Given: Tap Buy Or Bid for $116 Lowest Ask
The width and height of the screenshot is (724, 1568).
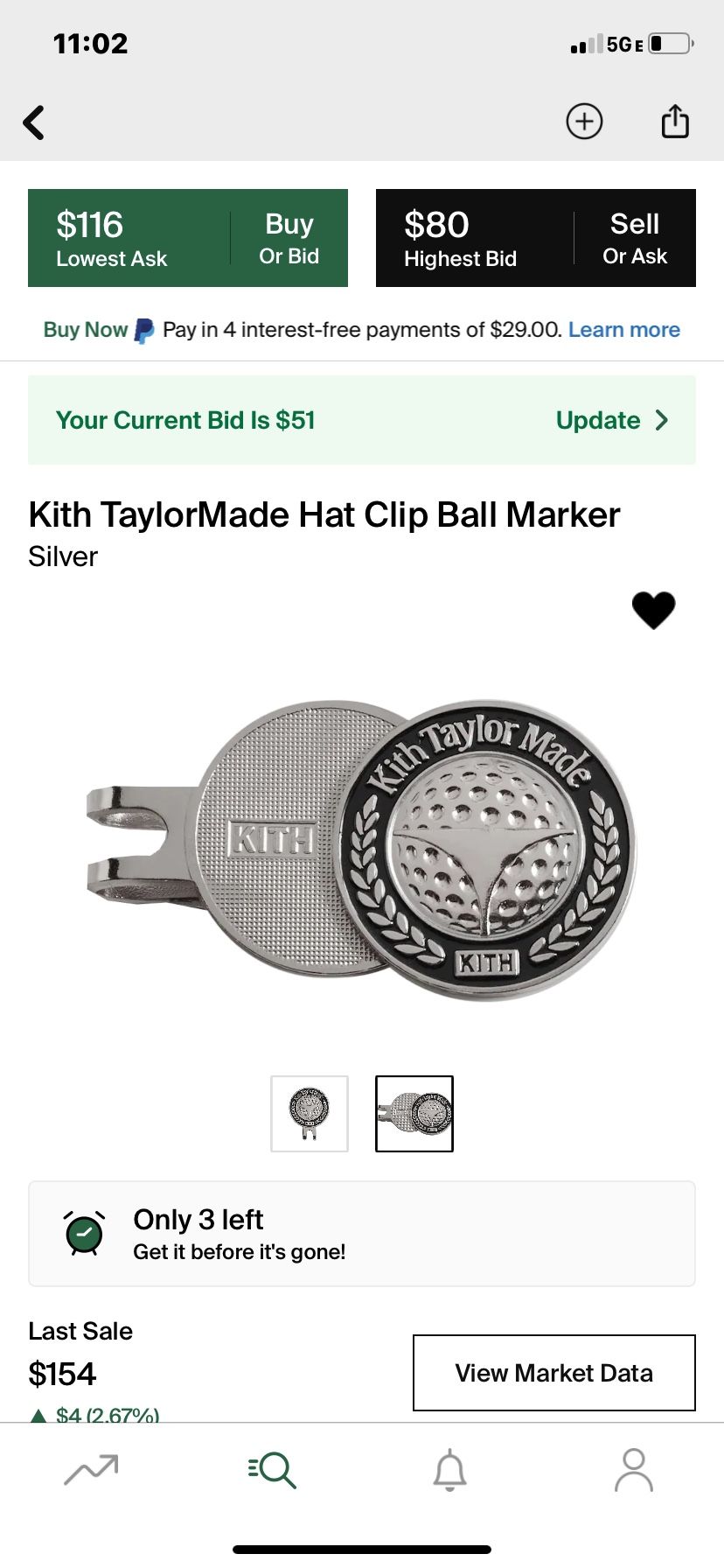Looking at the screenshot, I should coord(187,236).
